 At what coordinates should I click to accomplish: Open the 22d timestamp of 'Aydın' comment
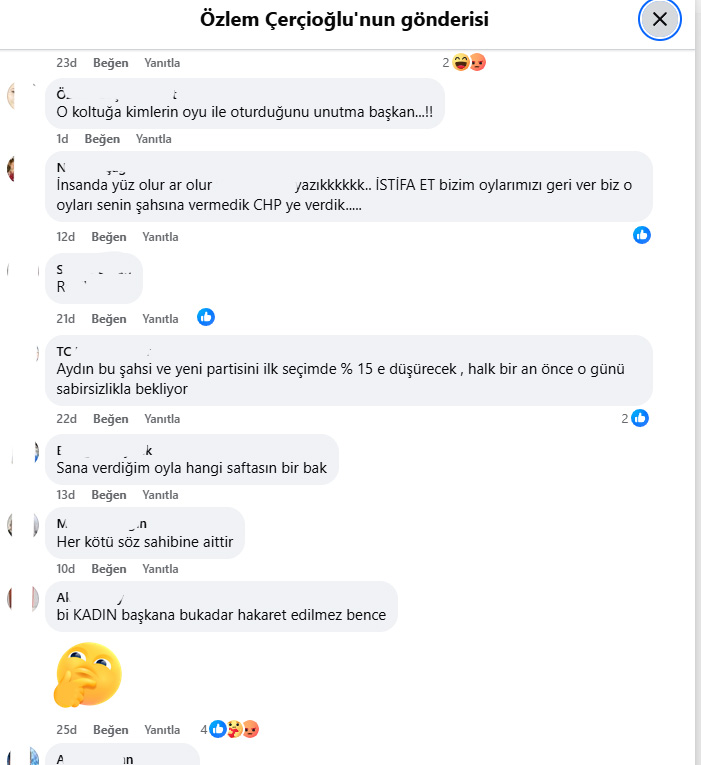pyautogui.click(x=66, y=419)
